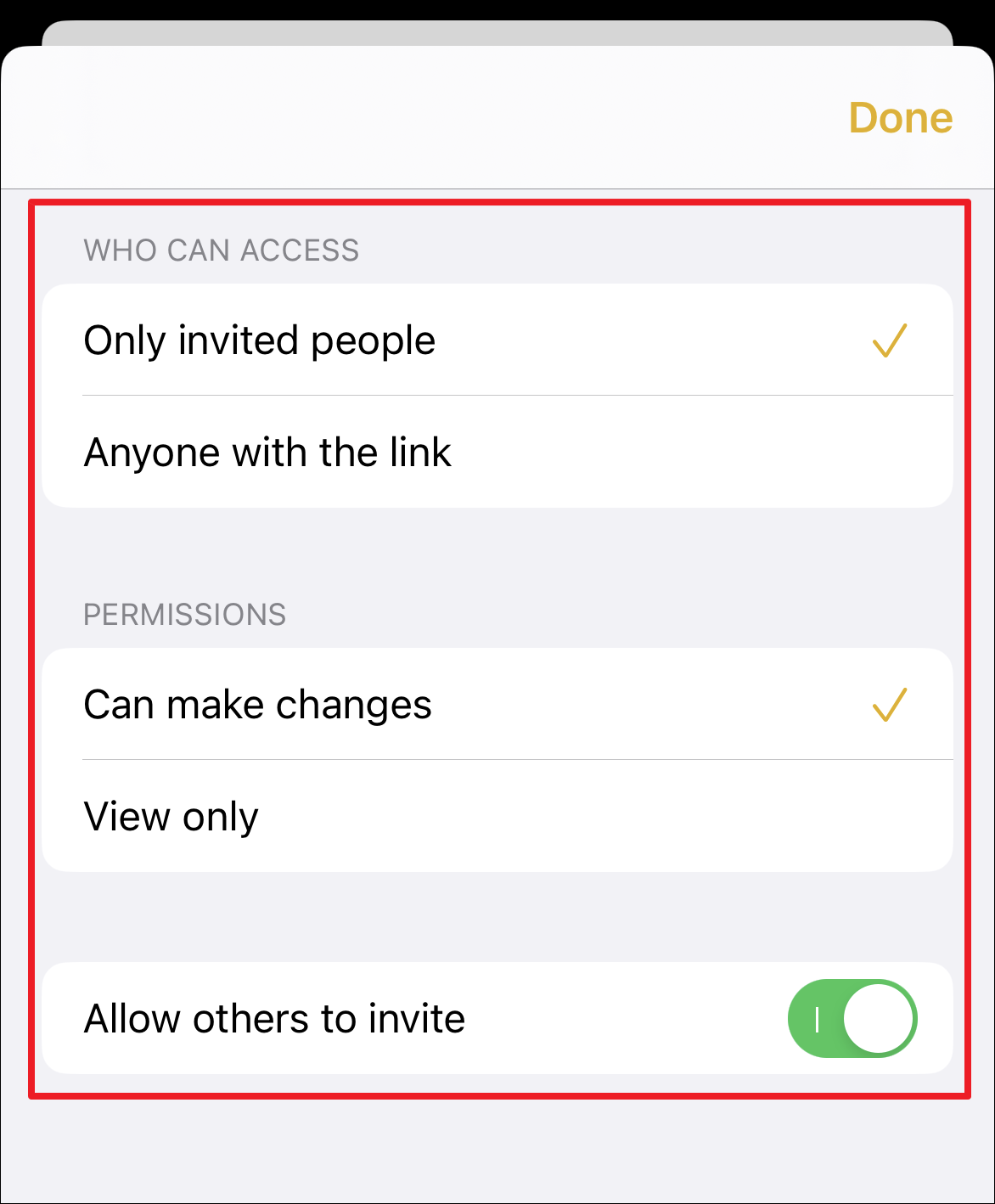Choose Anyone with the link

[x=497, y=452]
